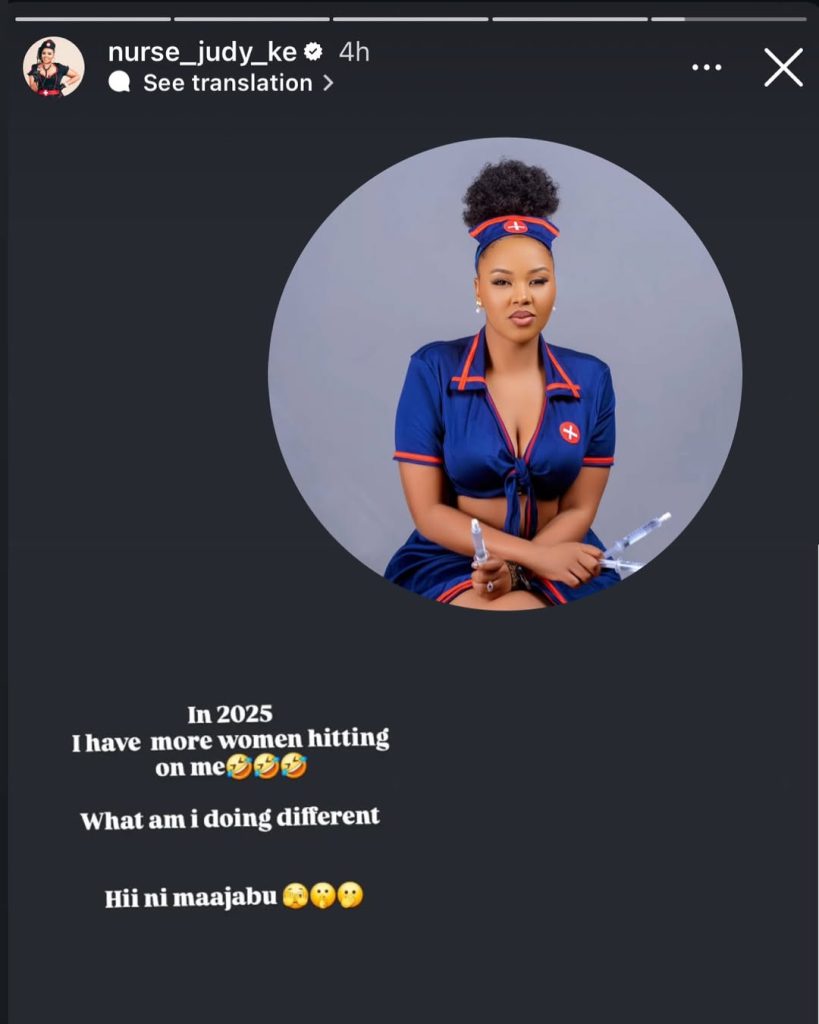Open the story's three-dot options menu
819x1024 pixels.
click(x=706, y=67)
